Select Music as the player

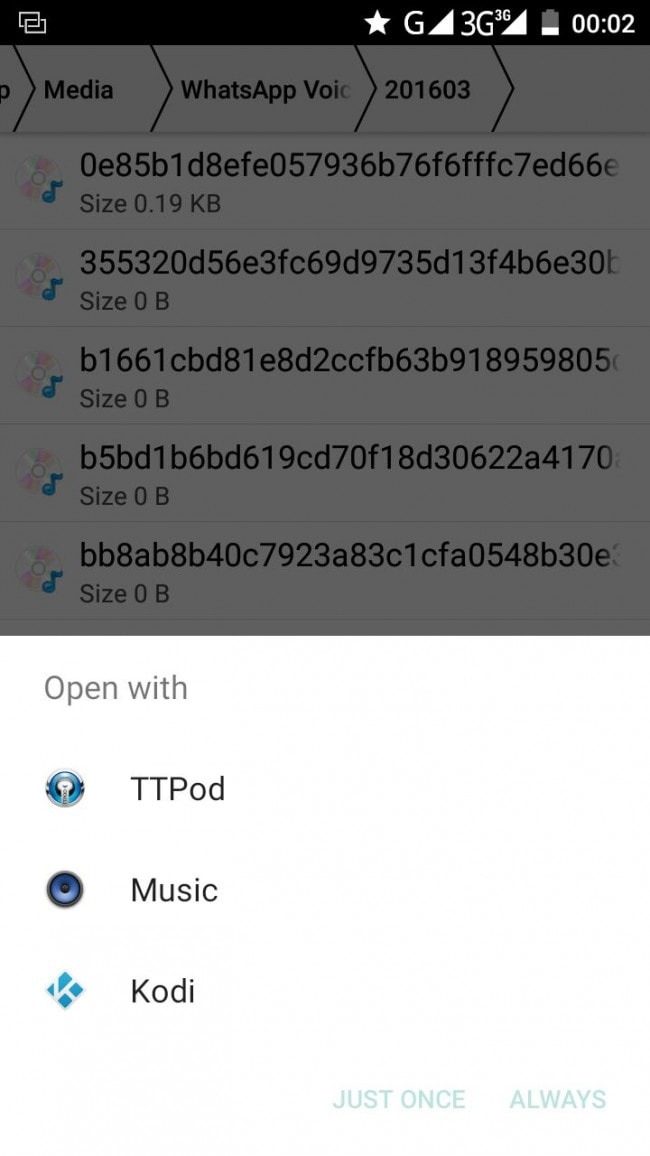click(174, 890)
